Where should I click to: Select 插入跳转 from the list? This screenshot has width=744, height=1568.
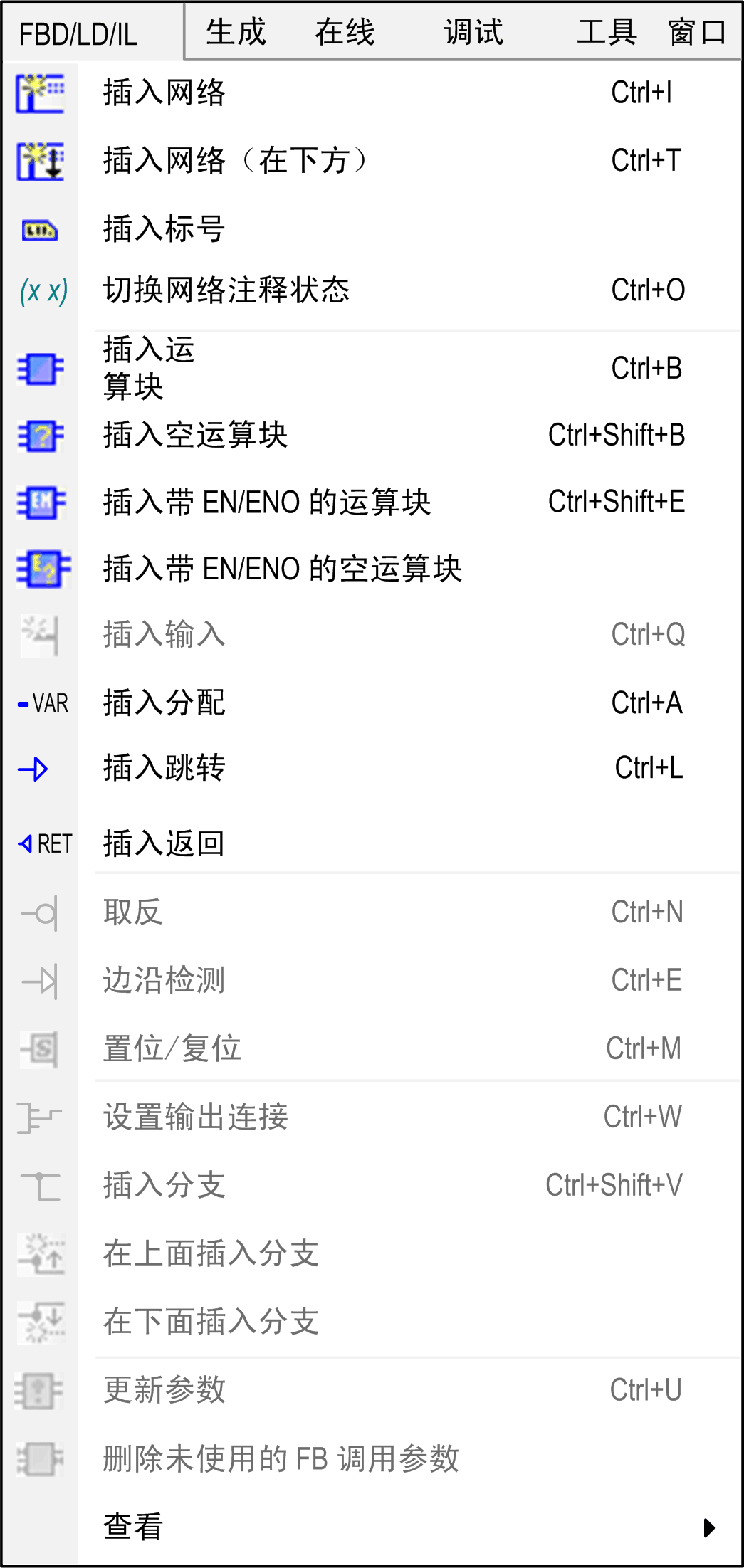(164, 768)
